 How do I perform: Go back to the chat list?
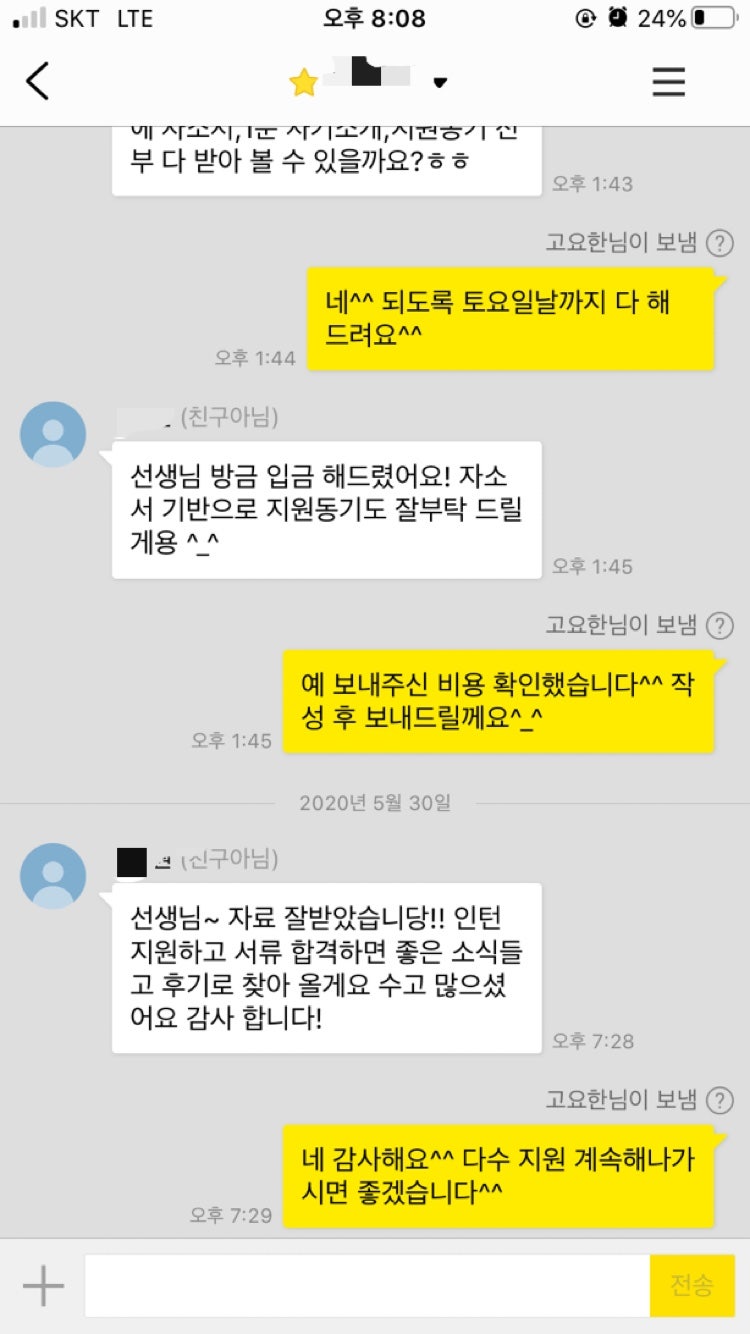(x=38, y=81)
